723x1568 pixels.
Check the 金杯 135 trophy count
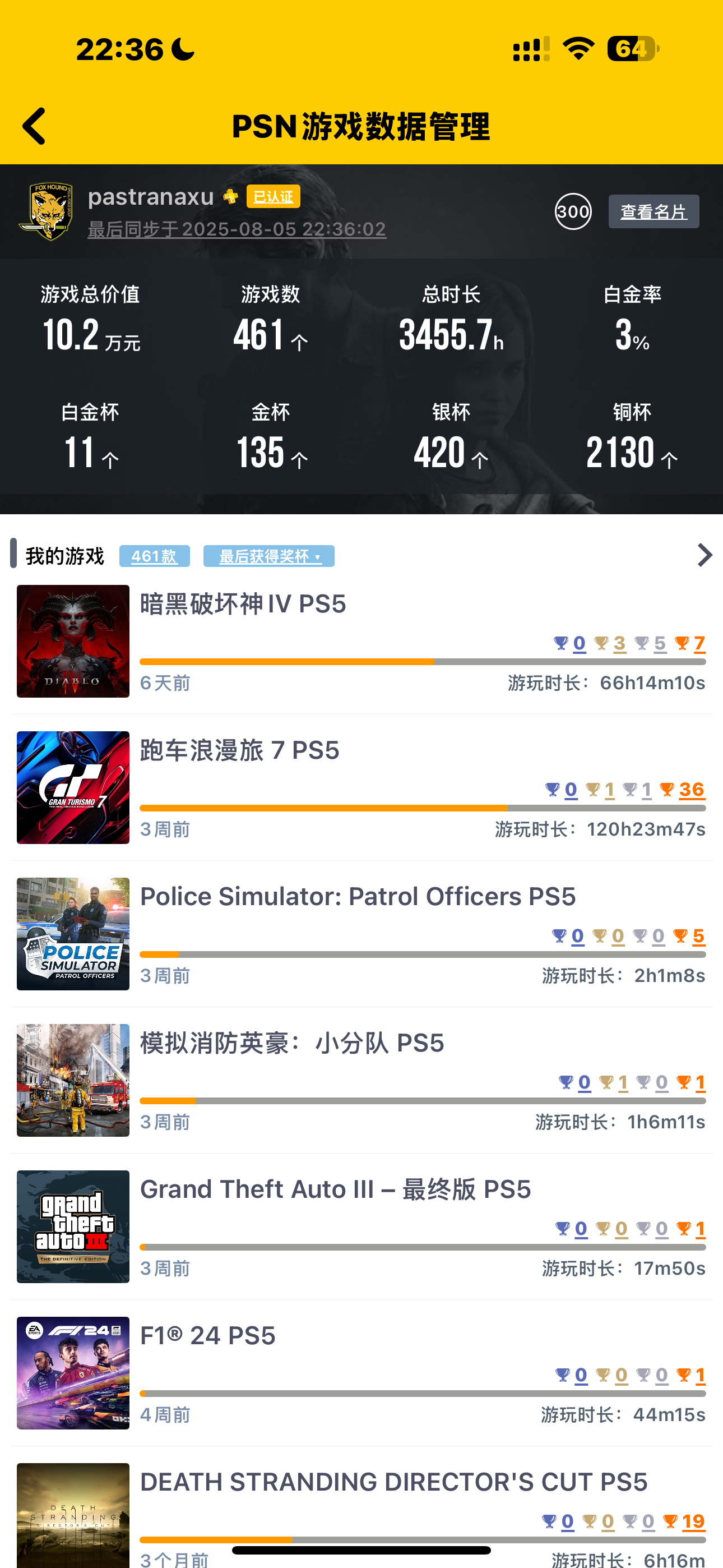(x=270, y=437)
